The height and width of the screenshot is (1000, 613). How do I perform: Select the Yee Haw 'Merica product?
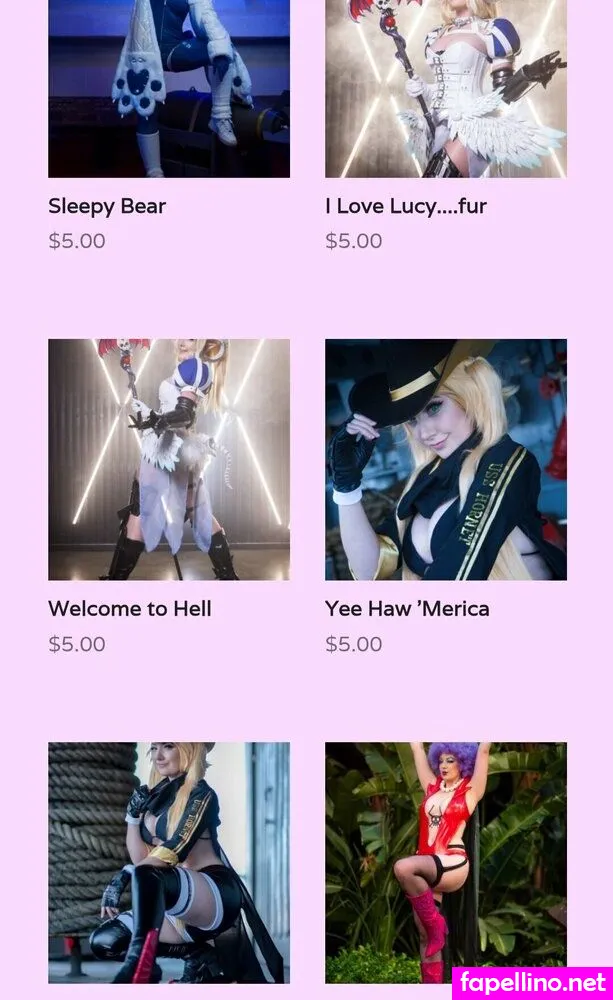pyautogui.click(x=445, y=460)
